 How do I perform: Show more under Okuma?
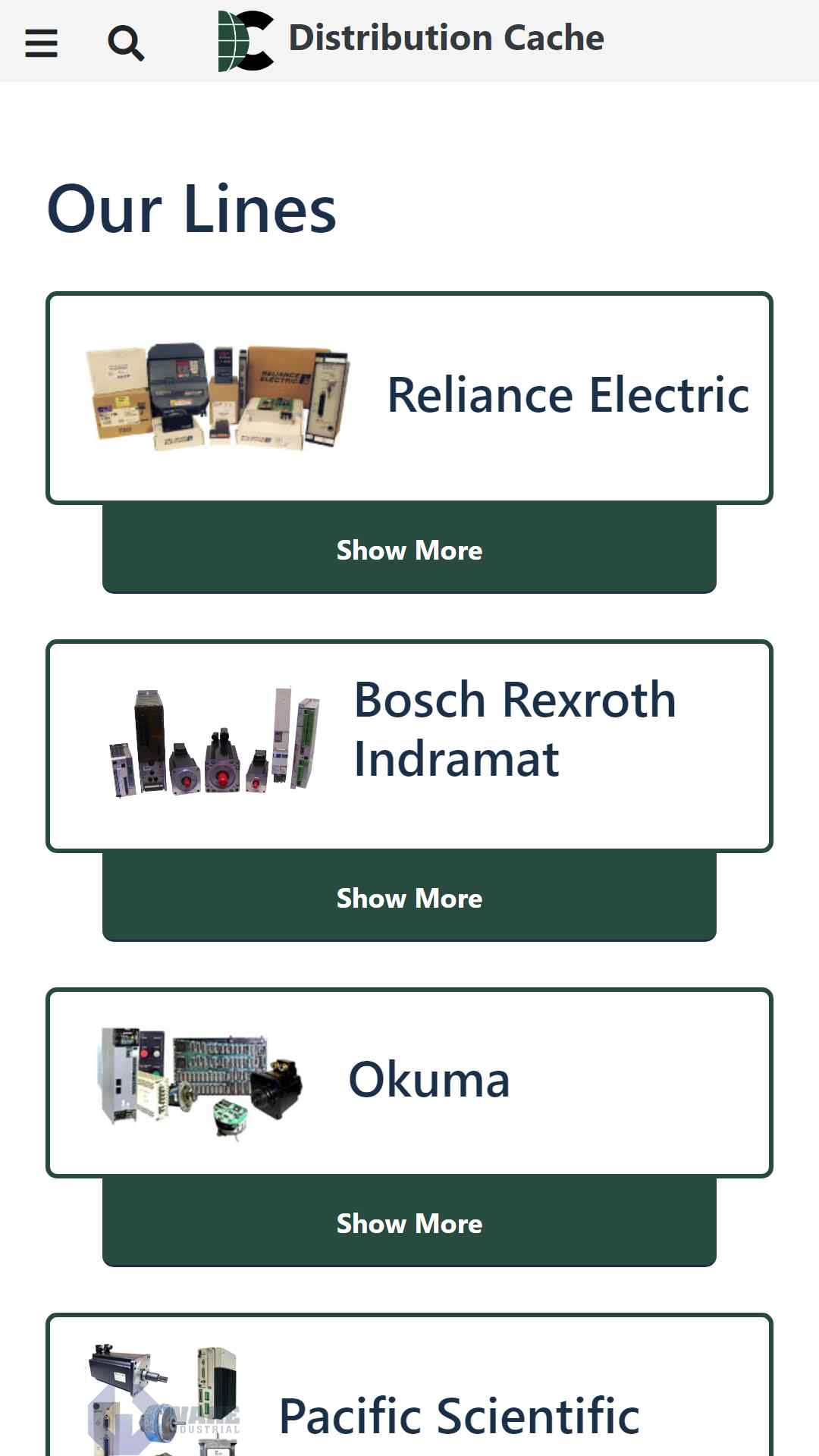(x=409, y=1222)
